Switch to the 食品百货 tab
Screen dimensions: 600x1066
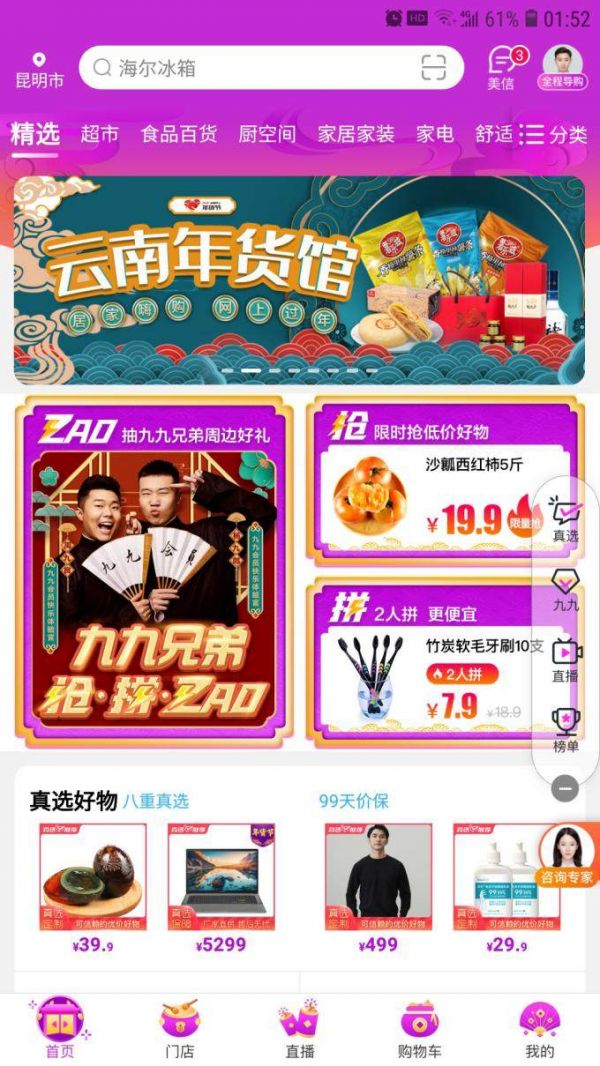[179, 134]
